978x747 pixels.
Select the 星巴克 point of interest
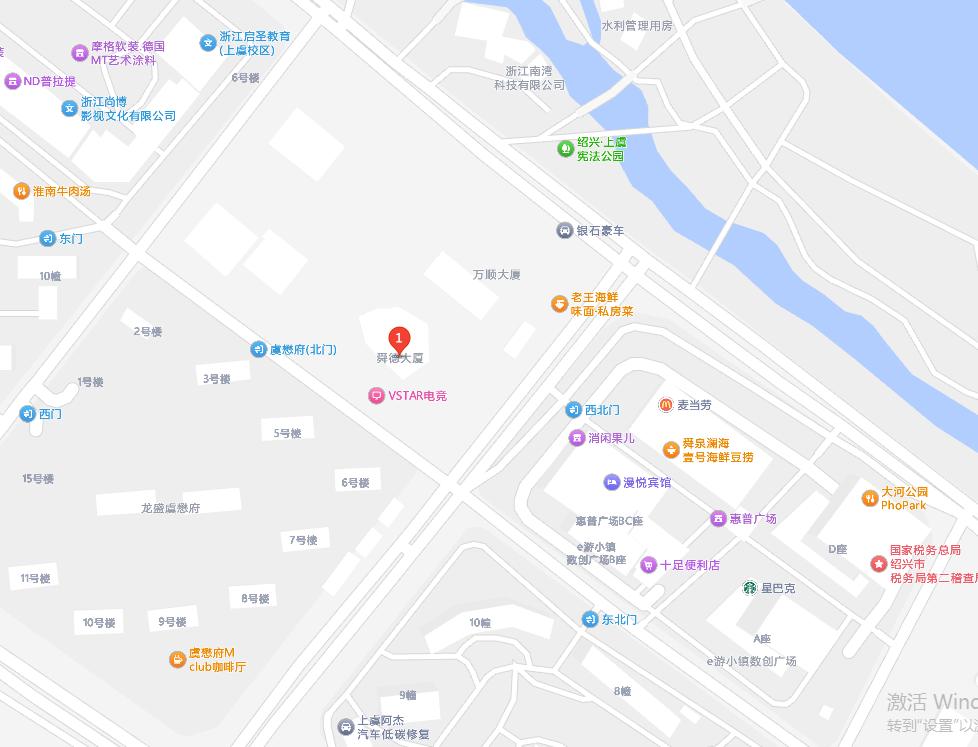tap(749, 588)
